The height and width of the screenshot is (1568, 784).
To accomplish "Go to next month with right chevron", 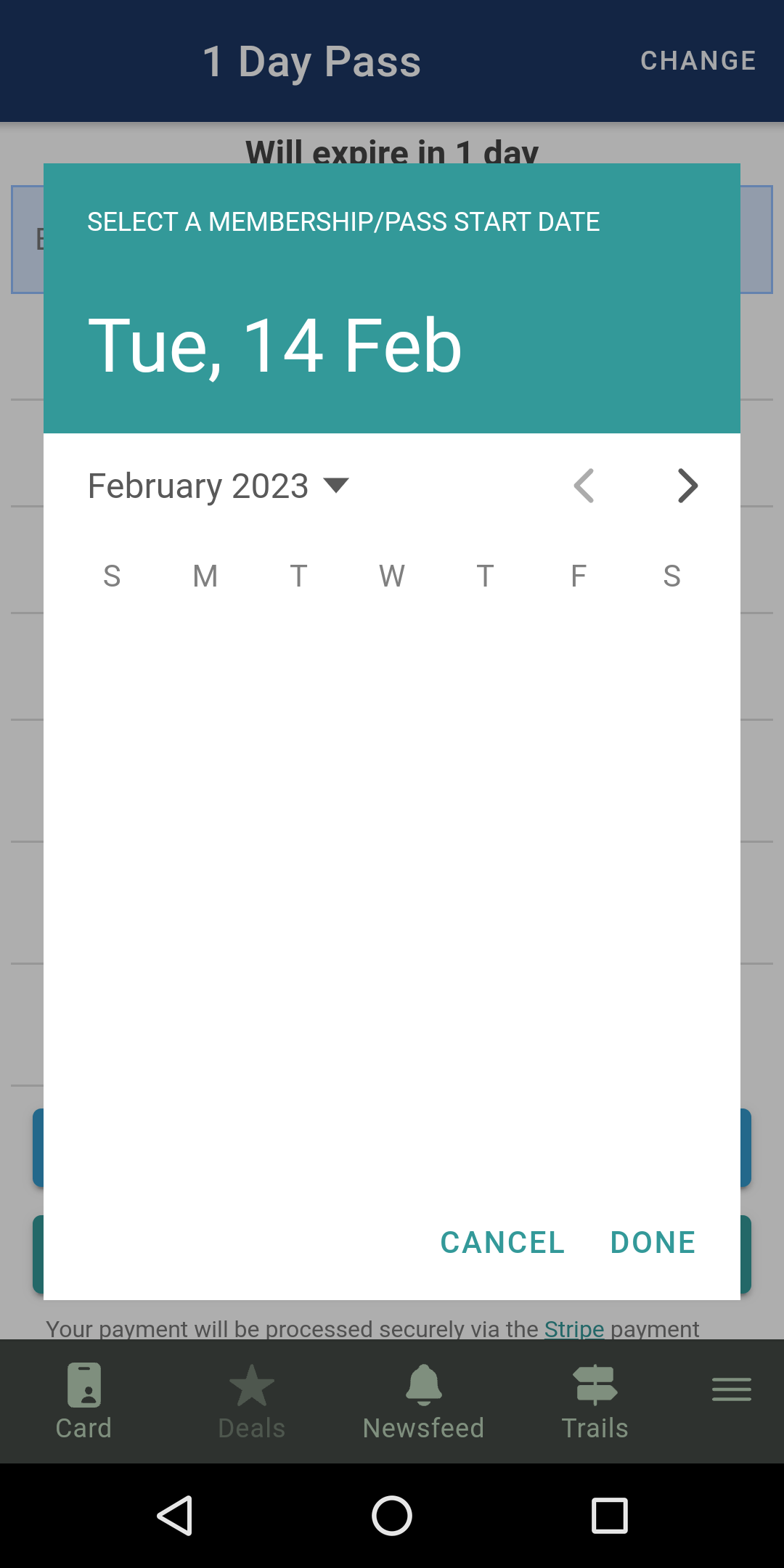I will [687, 486].
